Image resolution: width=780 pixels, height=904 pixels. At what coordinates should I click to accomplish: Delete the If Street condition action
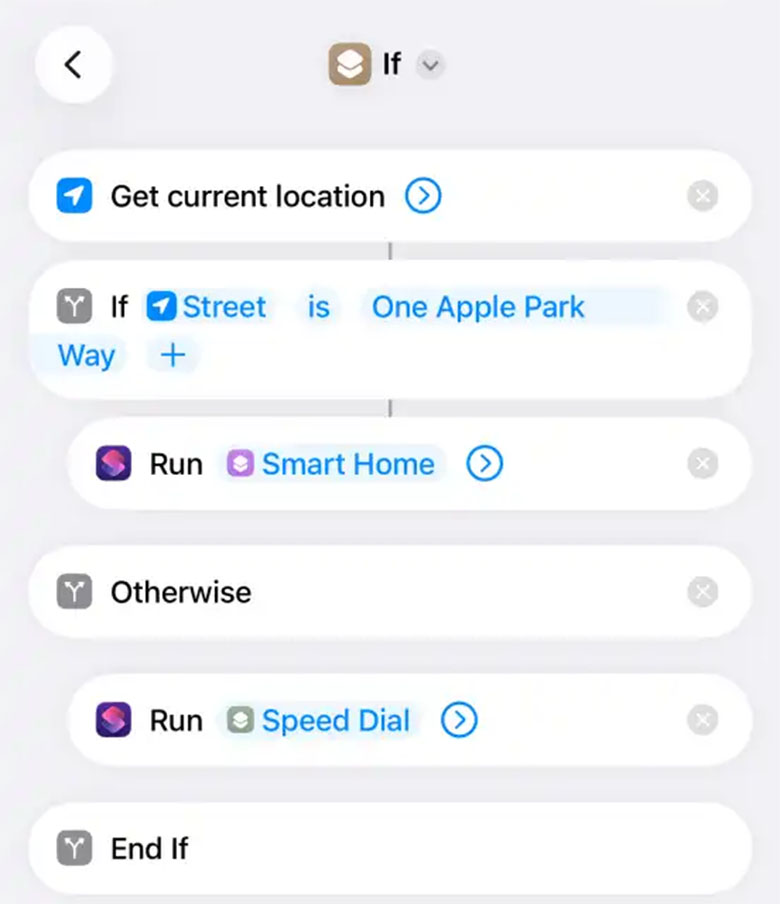pyautogui.click(x=703, y=307)
